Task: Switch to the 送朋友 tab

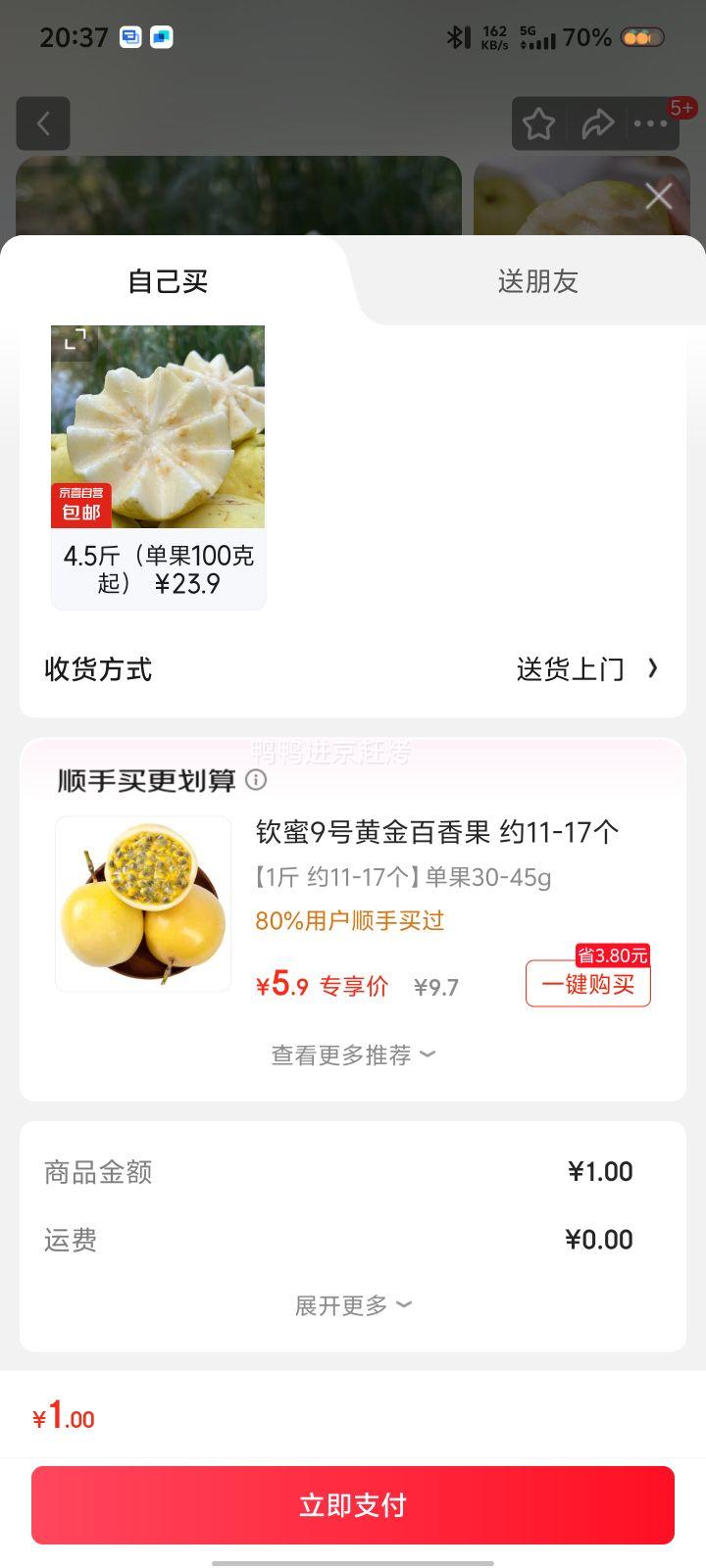Action: 537,282
